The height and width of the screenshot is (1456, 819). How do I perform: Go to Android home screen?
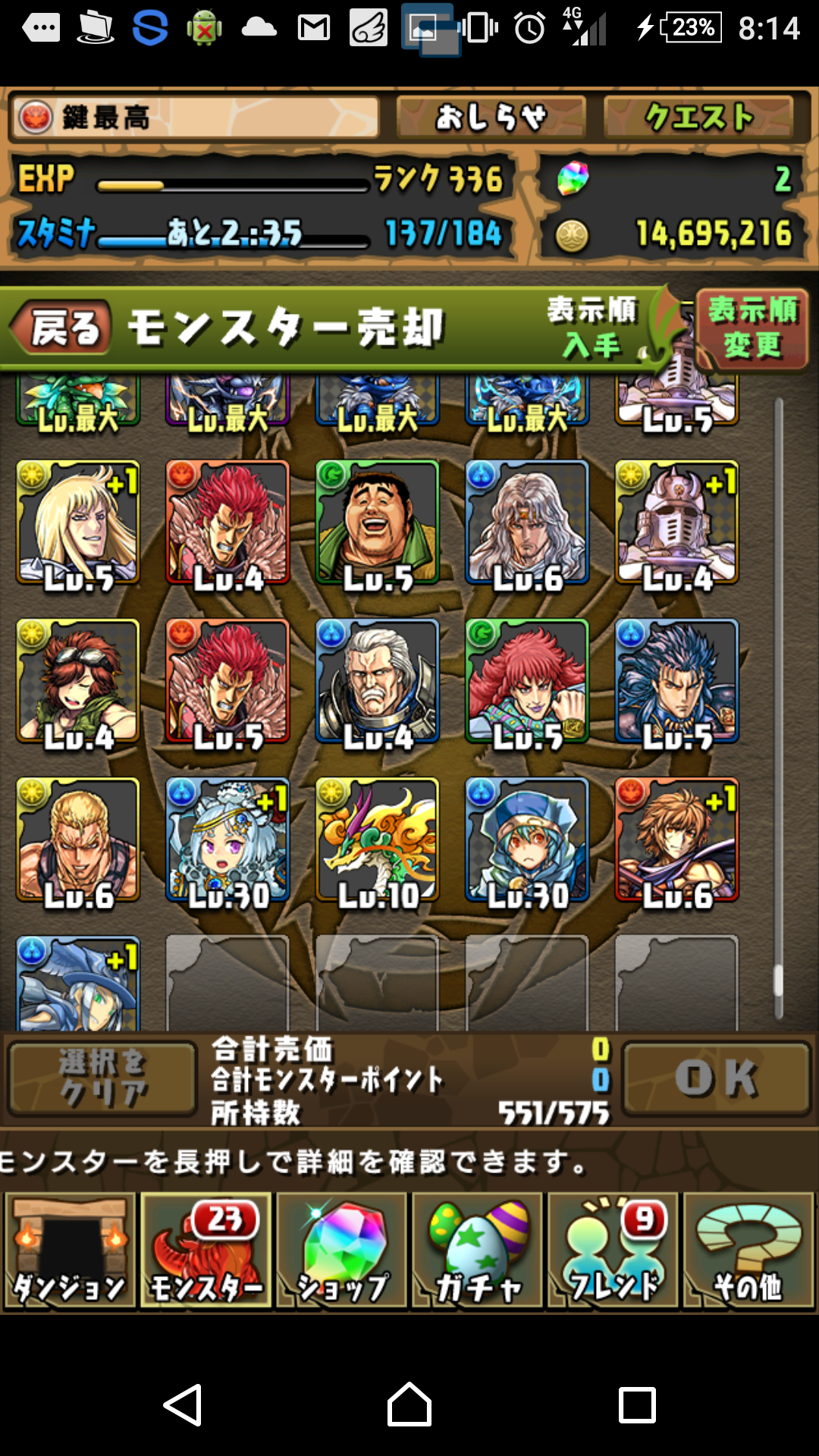tap(409, 1404)
